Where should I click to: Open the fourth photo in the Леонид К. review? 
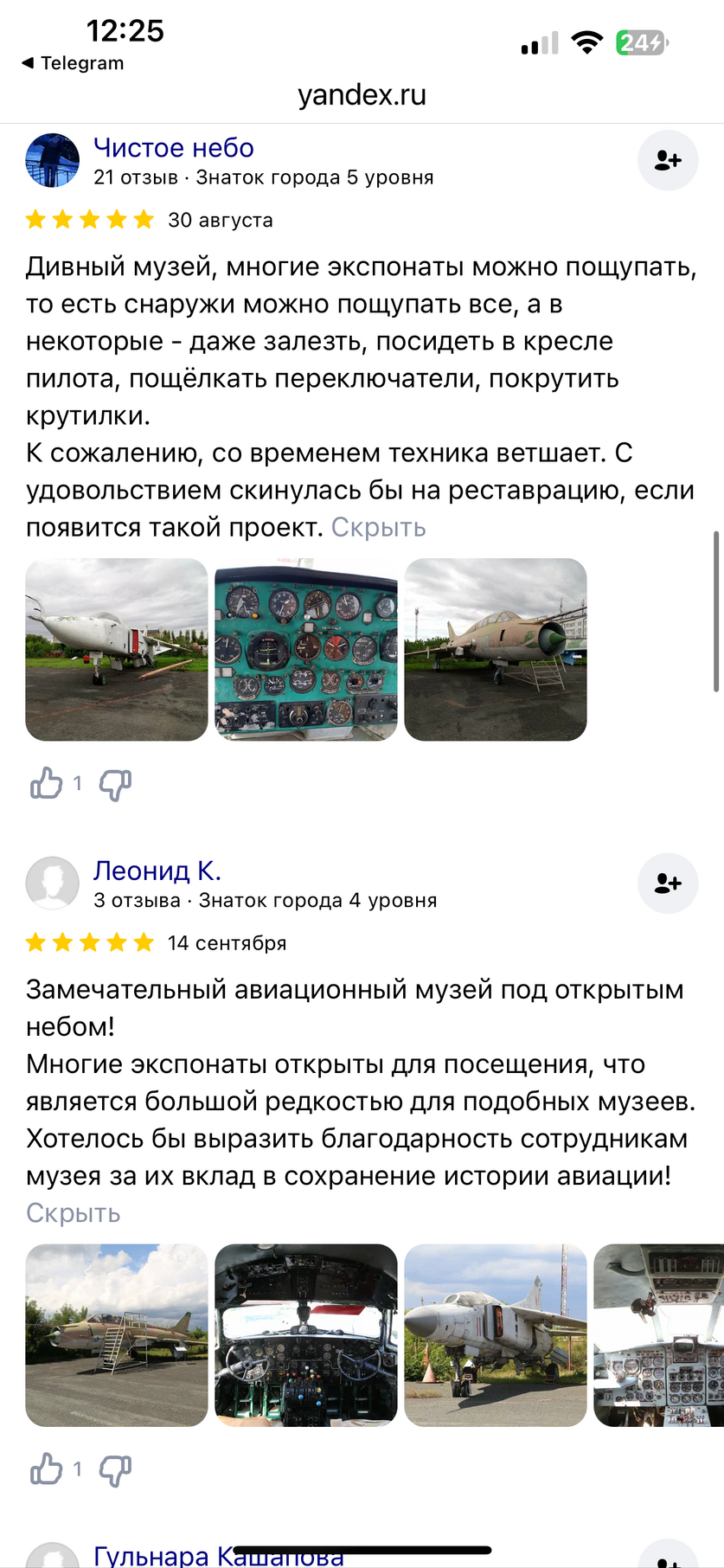658,1334
